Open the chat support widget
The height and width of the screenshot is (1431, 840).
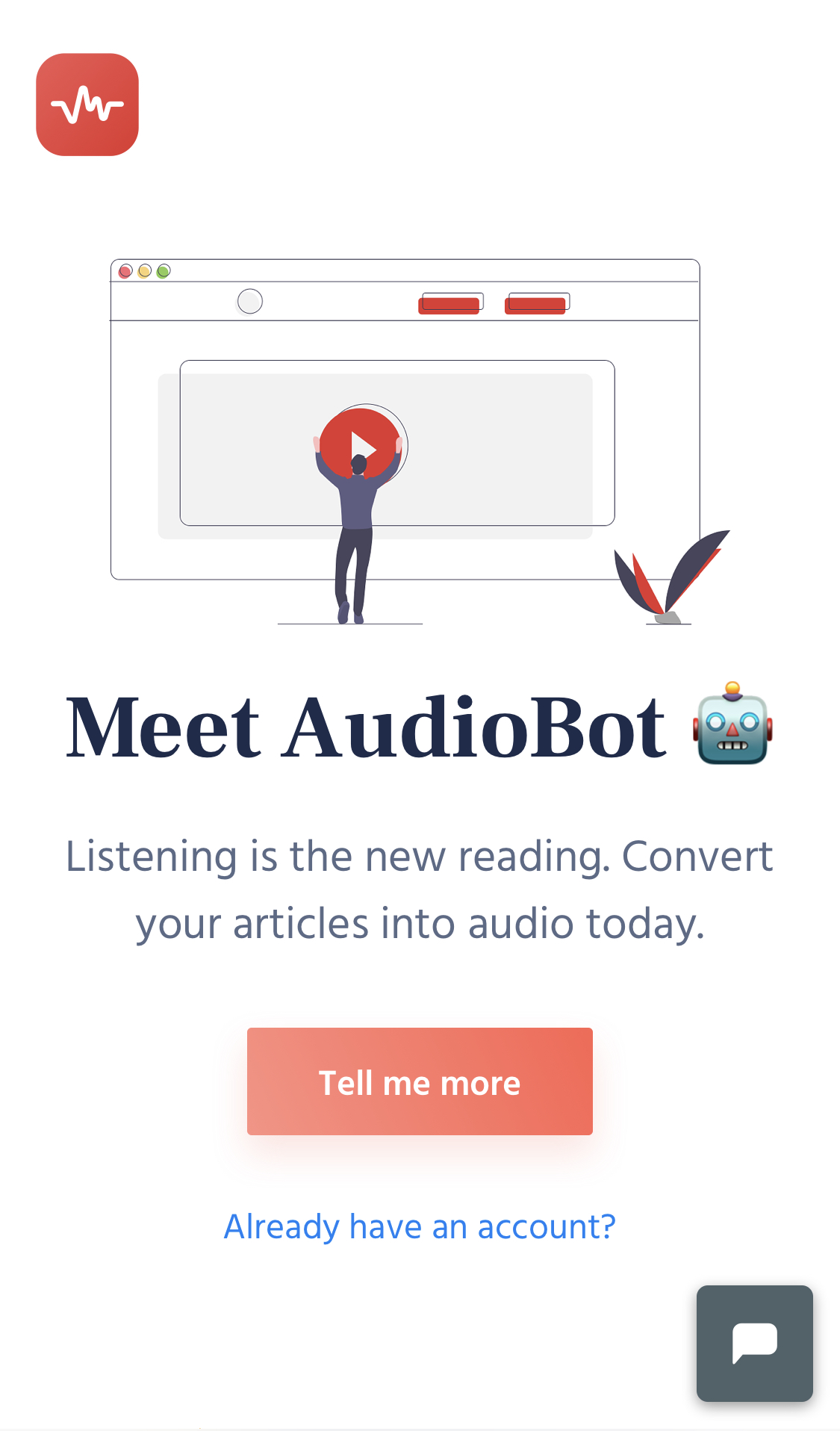754,1343
